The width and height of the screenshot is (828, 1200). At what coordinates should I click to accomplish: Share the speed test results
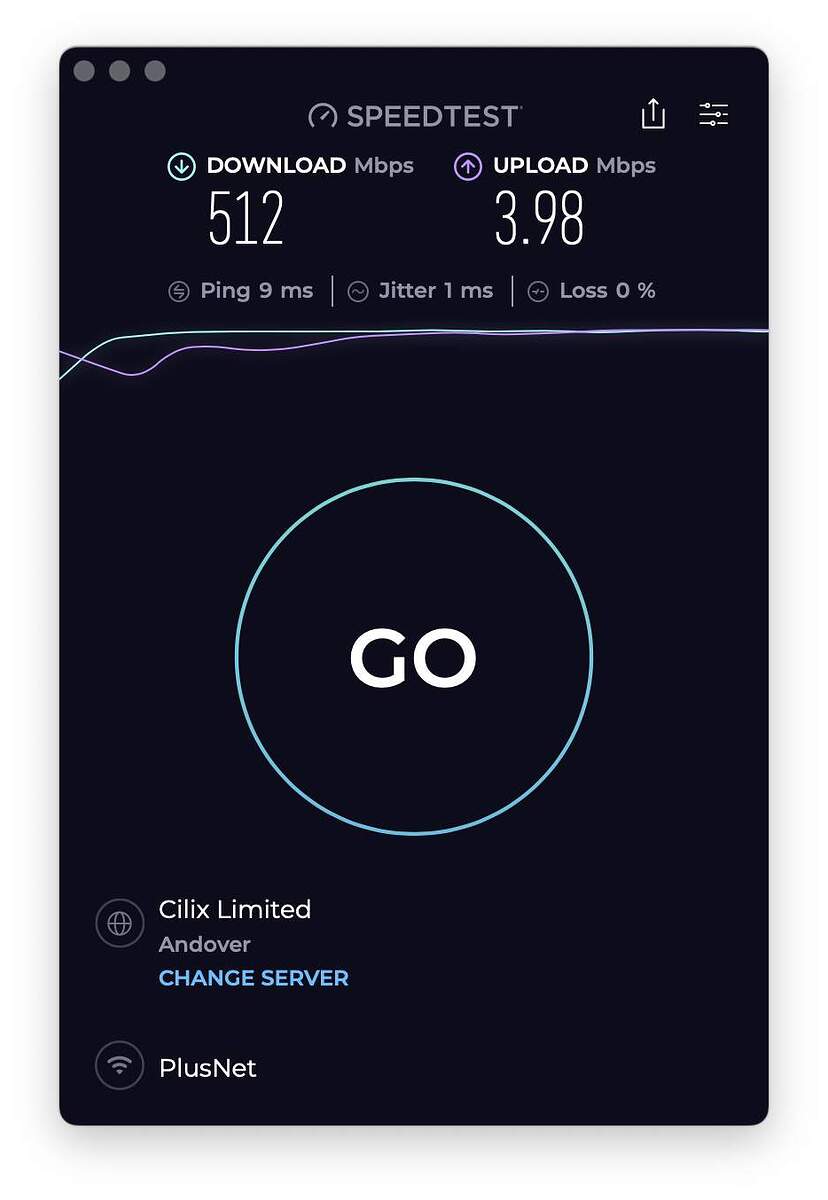click(x=653, y=114)
